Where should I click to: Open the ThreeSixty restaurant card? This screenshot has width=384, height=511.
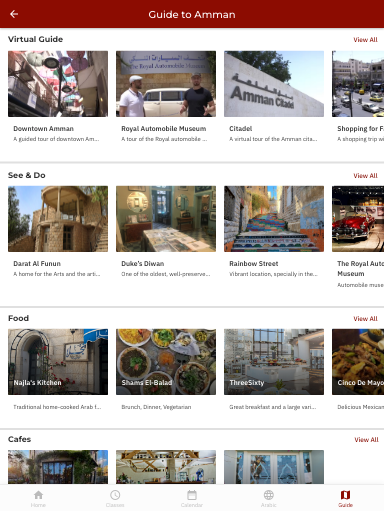[274, 370]
